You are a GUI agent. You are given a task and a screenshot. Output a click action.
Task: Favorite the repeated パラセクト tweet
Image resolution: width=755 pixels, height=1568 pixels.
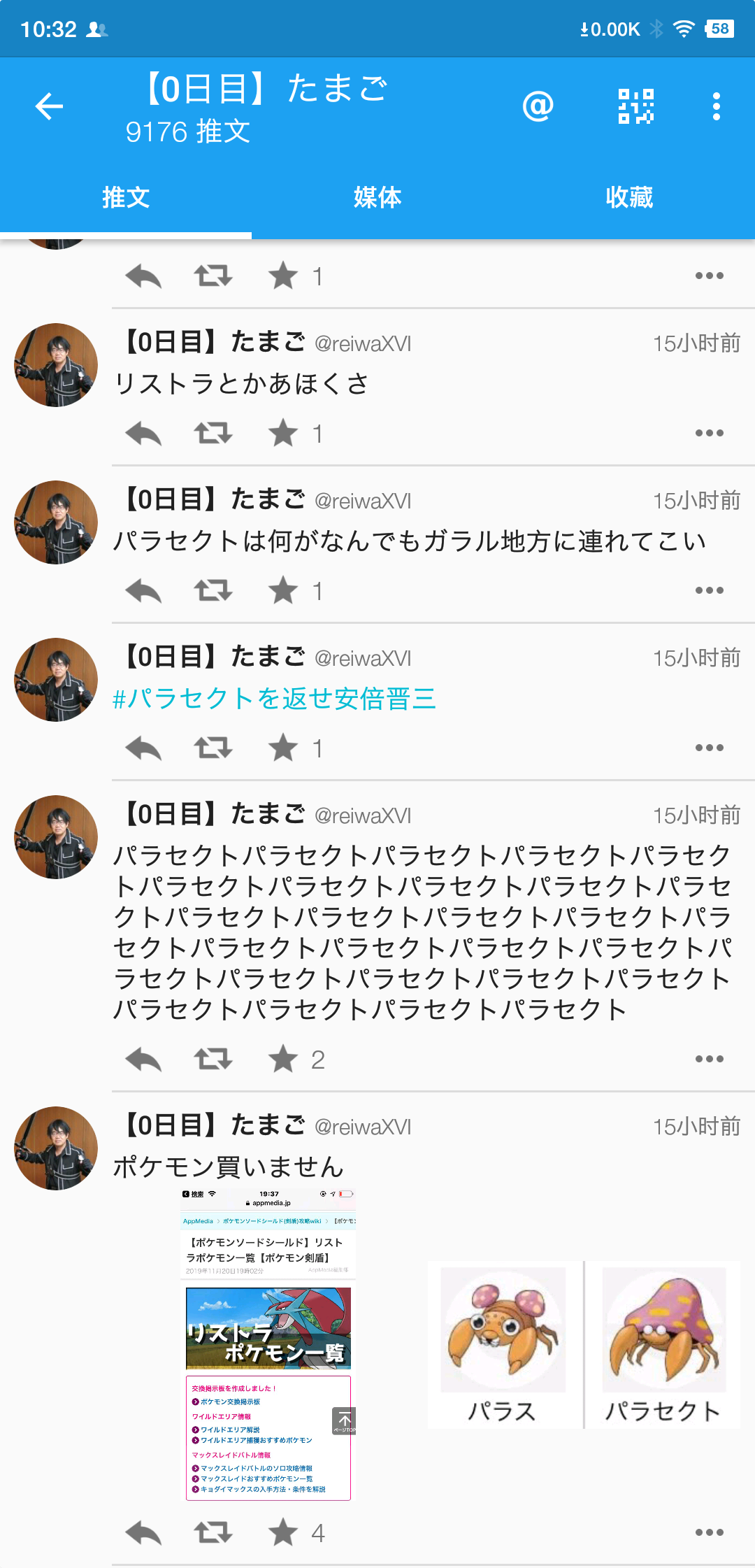click(x=283, y=1060)
